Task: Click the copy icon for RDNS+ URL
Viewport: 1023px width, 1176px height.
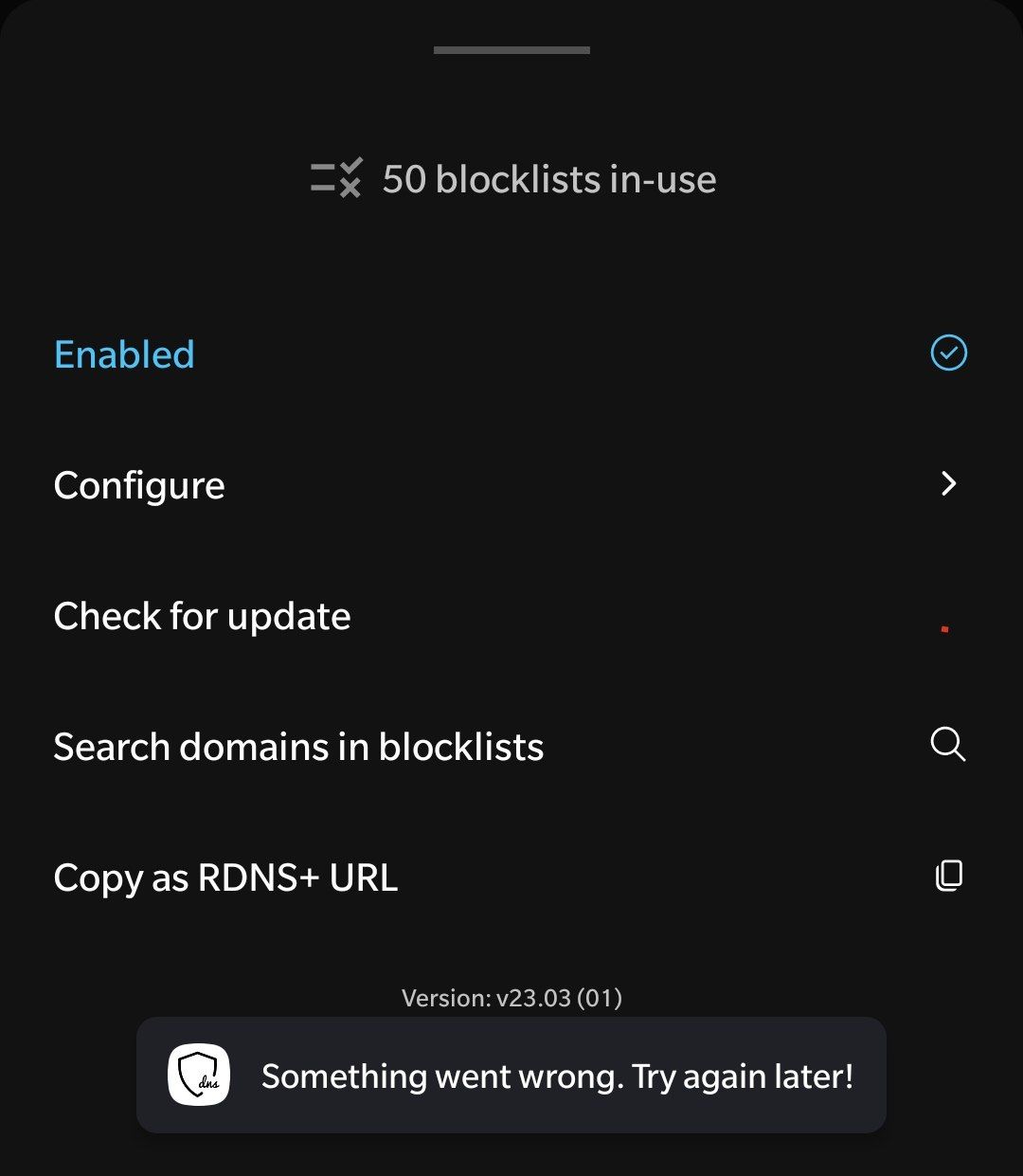Action: pyautogui.click(x=948, y=876)
